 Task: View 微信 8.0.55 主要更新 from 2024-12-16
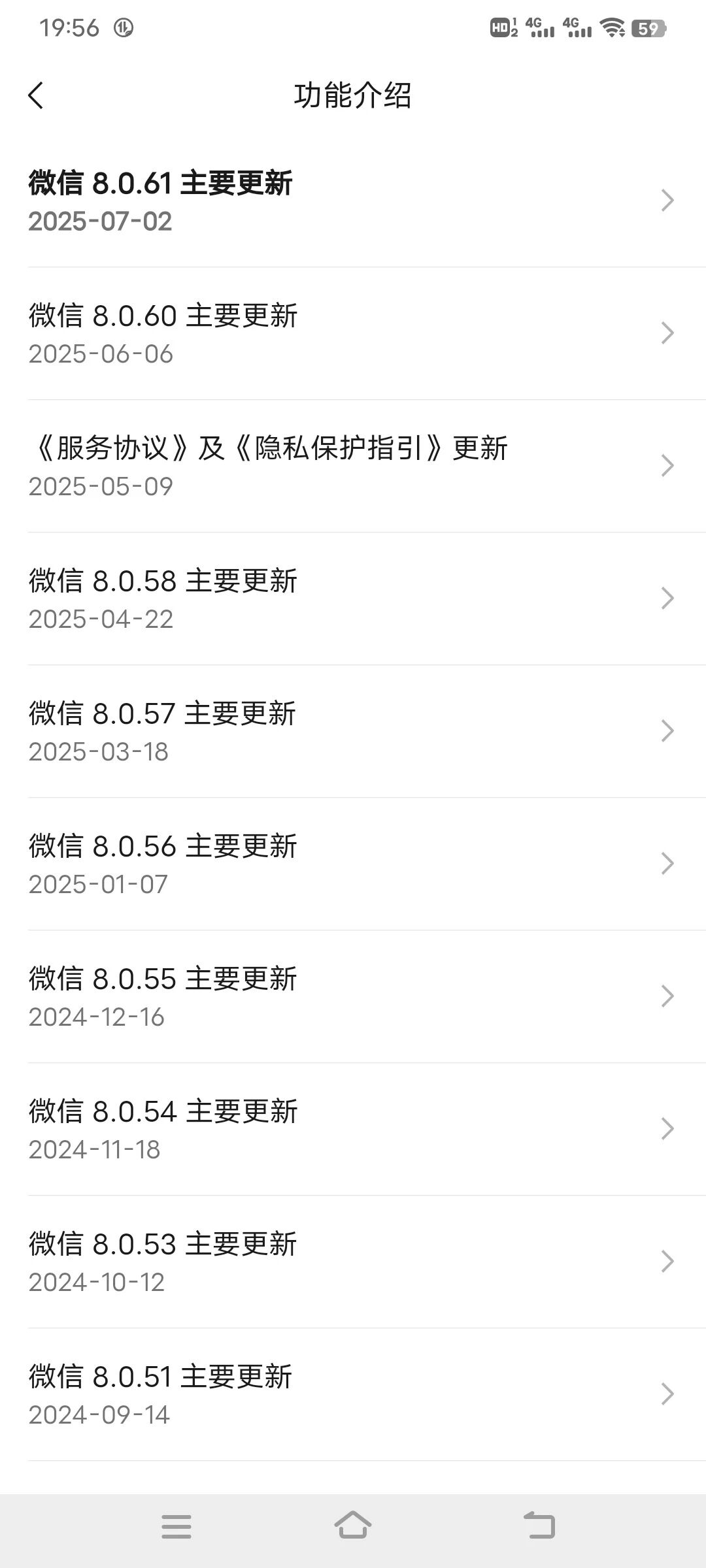[353, 996]
